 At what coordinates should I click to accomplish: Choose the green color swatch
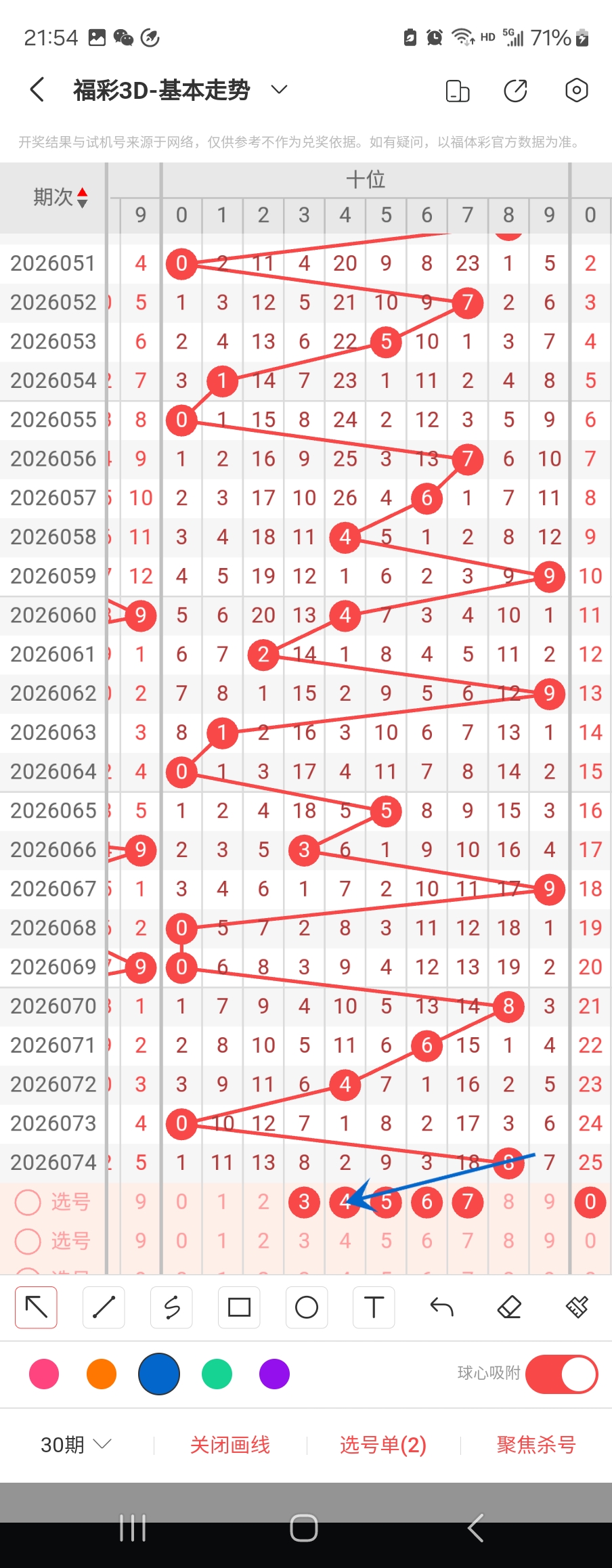pyautogui.click(x=217, y=1374)
